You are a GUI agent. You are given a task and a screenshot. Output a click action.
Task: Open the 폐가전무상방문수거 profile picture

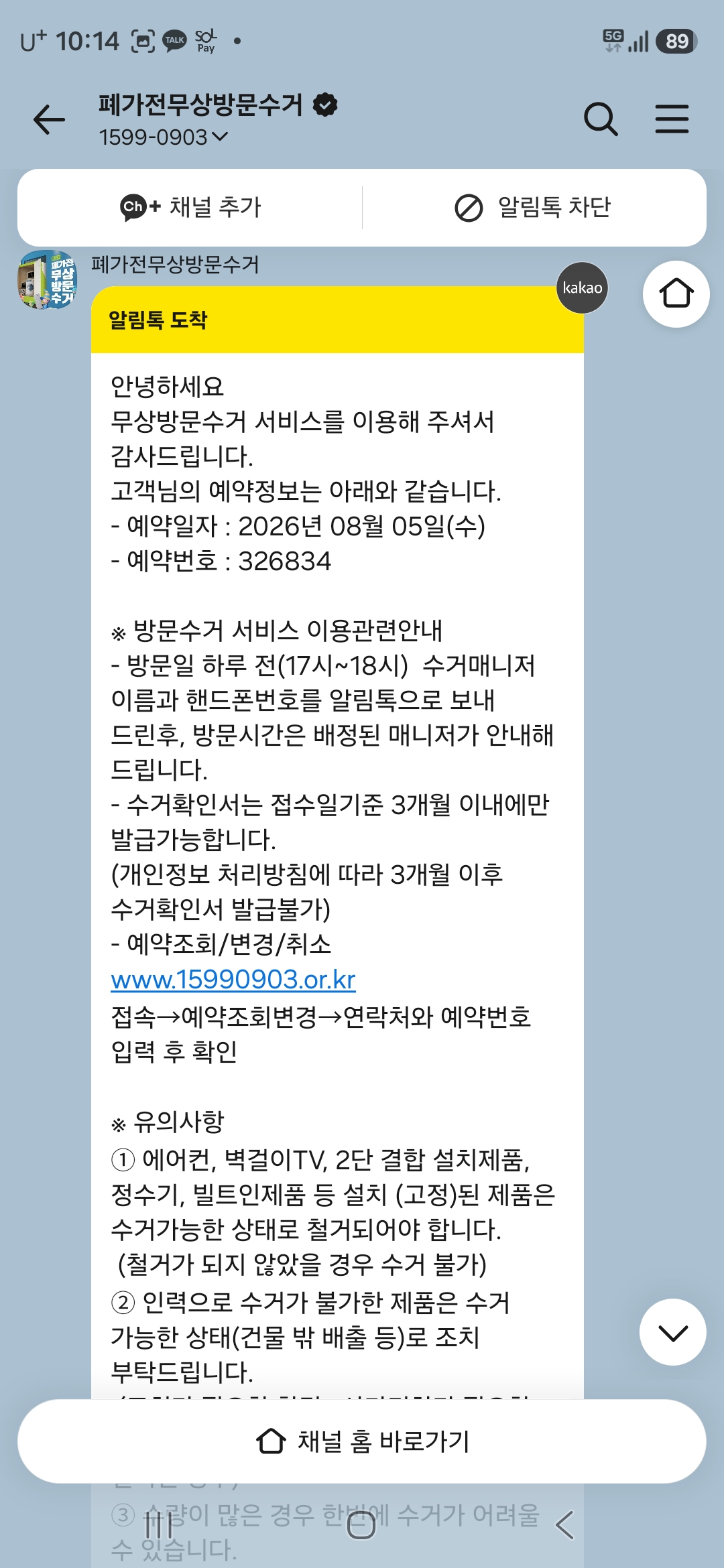pos(47,279)
